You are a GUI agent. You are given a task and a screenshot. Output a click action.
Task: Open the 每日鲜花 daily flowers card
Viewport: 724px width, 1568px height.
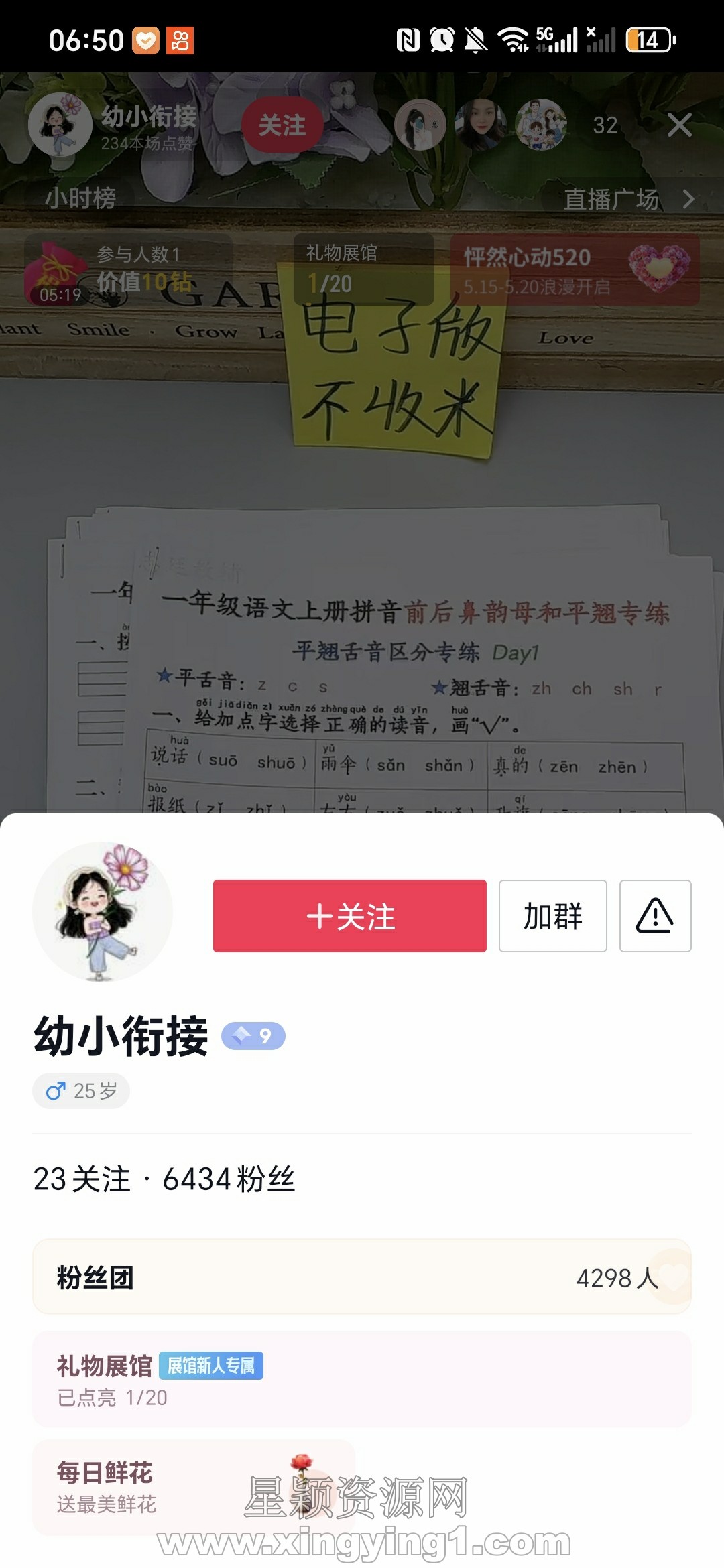click(x=193, y=1486)
